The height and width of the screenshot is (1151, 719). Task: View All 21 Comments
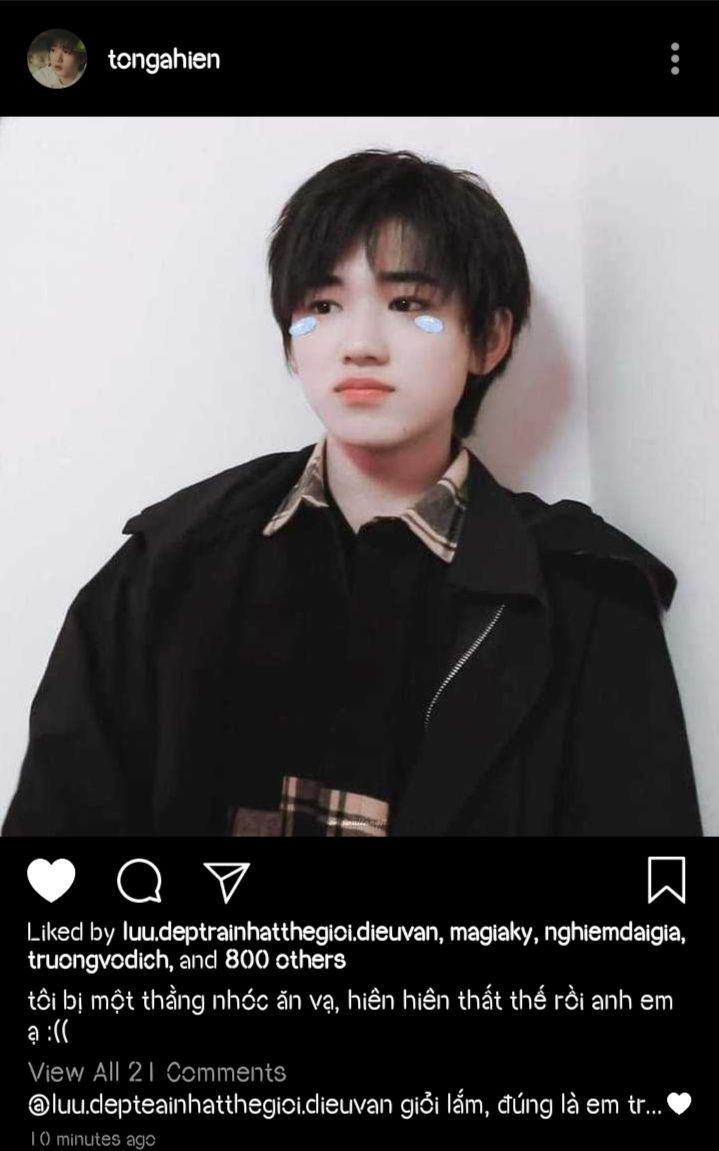(x=157, y=1072)
